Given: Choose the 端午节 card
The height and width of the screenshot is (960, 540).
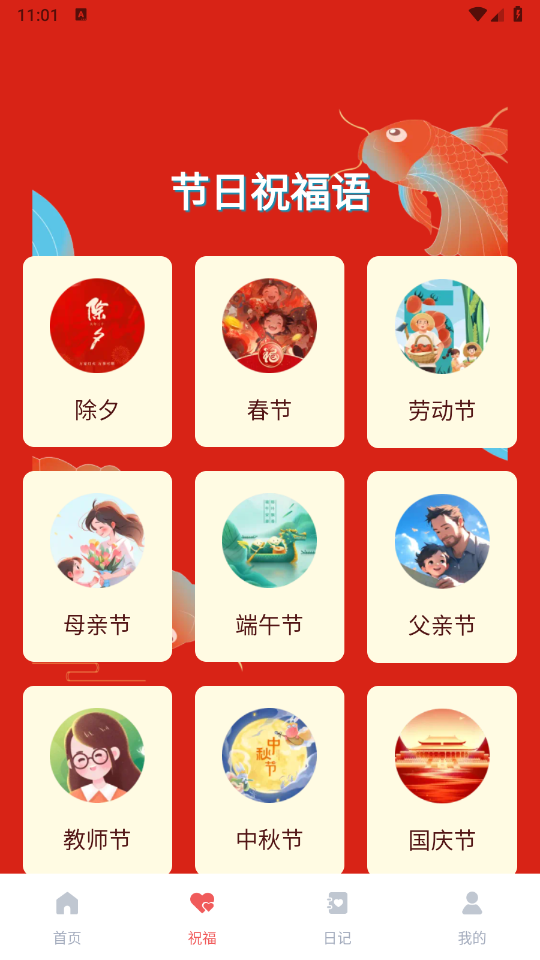Looking at the screenshot, I should tap(269, 566).
